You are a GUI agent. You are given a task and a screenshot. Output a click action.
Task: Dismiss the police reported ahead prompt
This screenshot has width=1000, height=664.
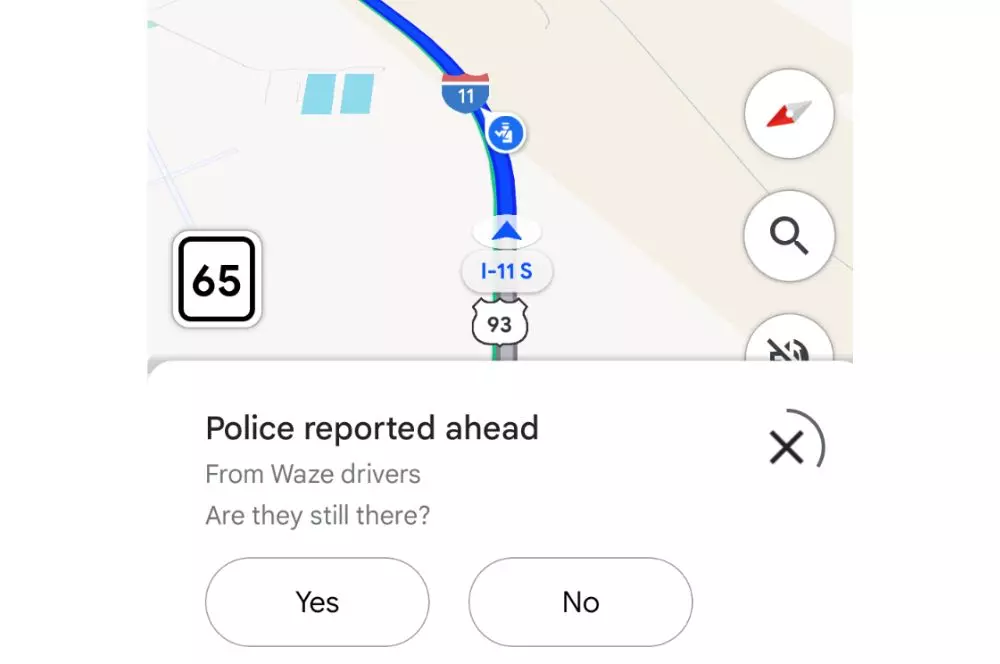point(788,447)
